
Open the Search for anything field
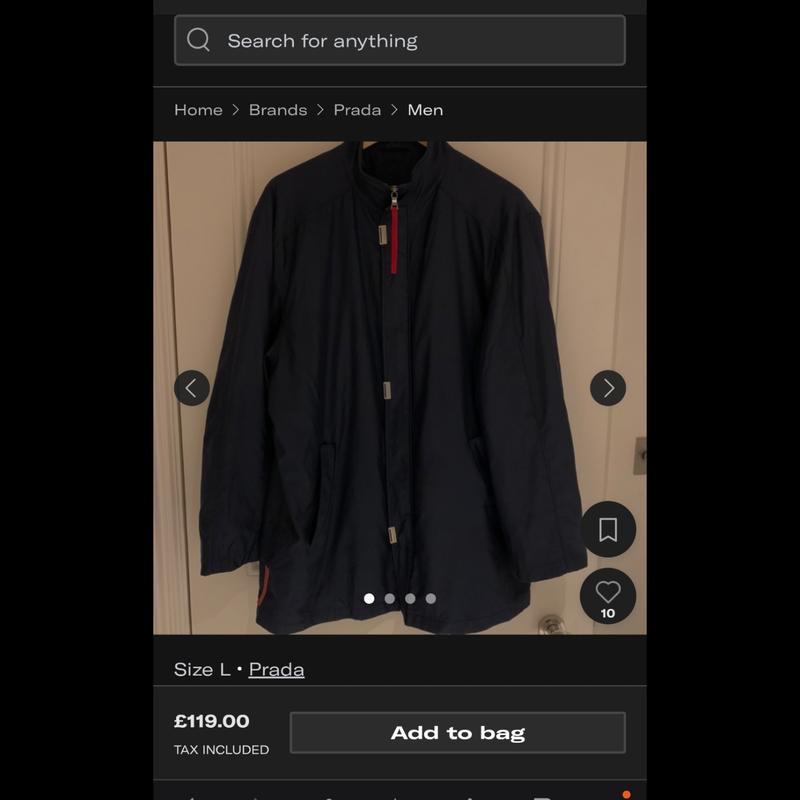[x=400, y=40]
